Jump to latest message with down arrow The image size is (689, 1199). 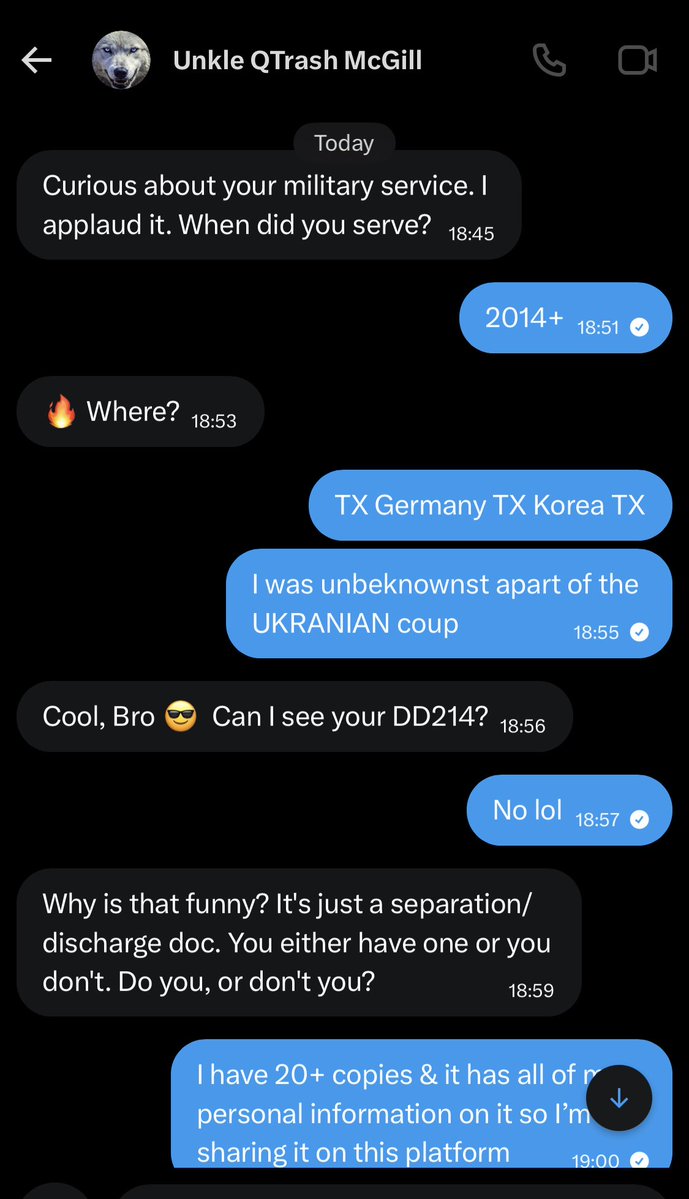(619, 1098)
